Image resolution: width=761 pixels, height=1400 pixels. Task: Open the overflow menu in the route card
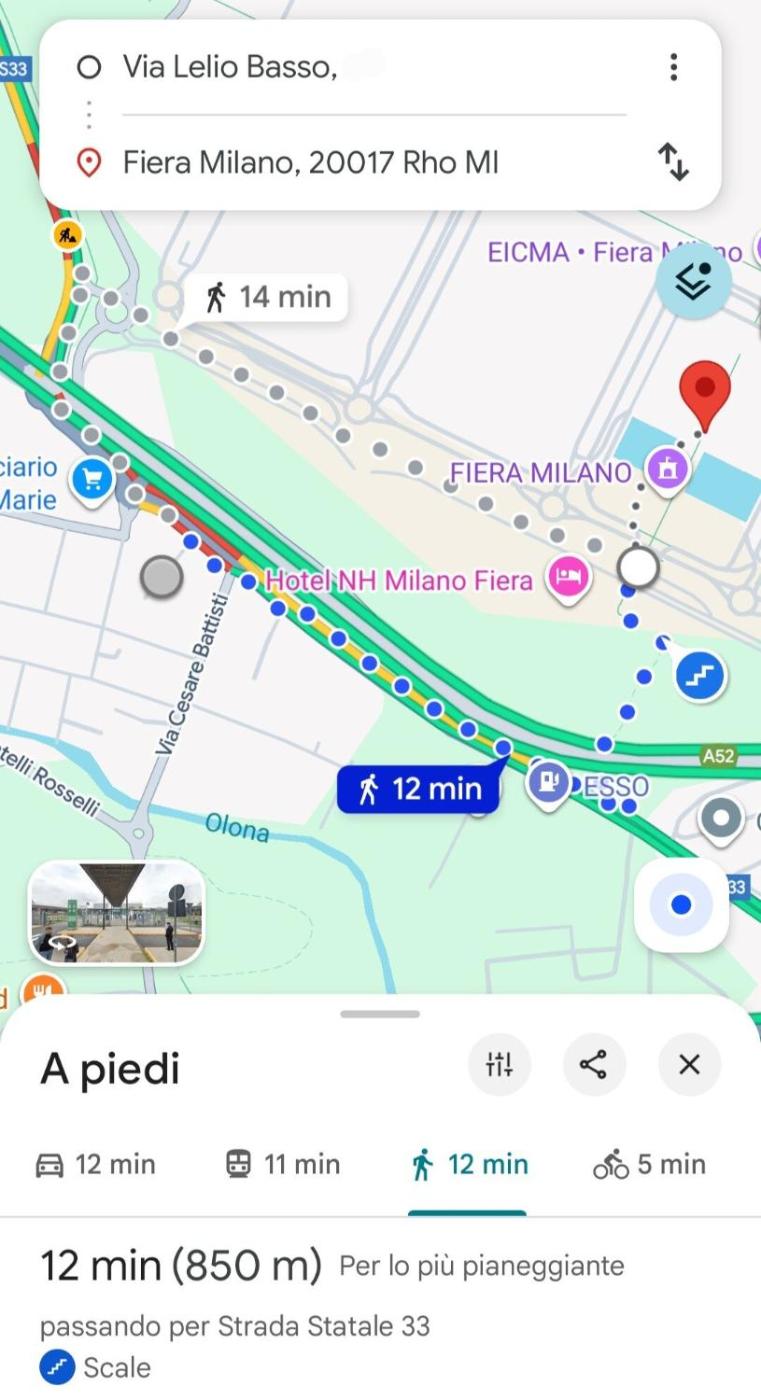pyautogui.click(x=673, y=67)
